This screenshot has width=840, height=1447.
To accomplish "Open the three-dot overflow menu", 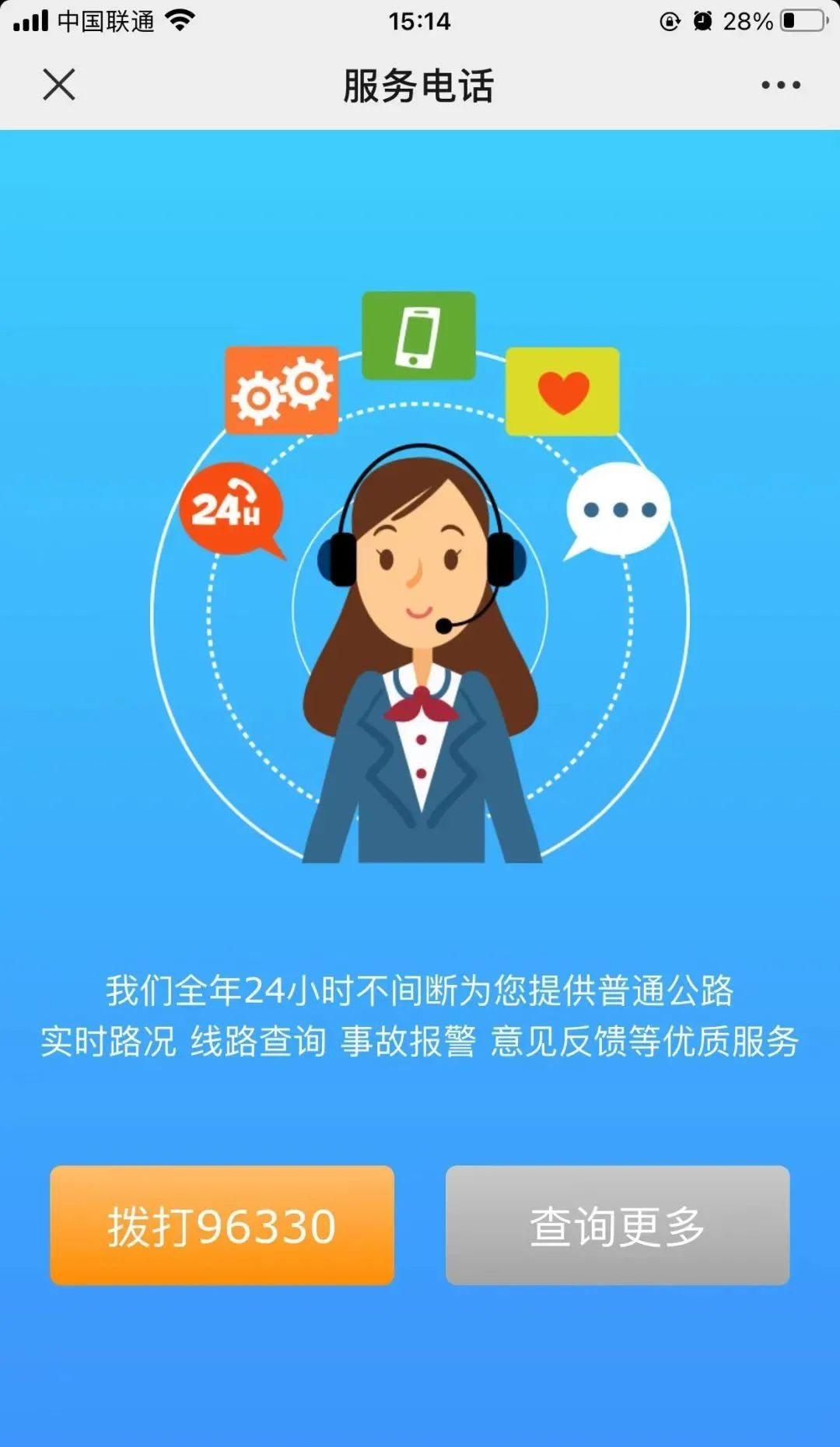I will click(780, 85).
